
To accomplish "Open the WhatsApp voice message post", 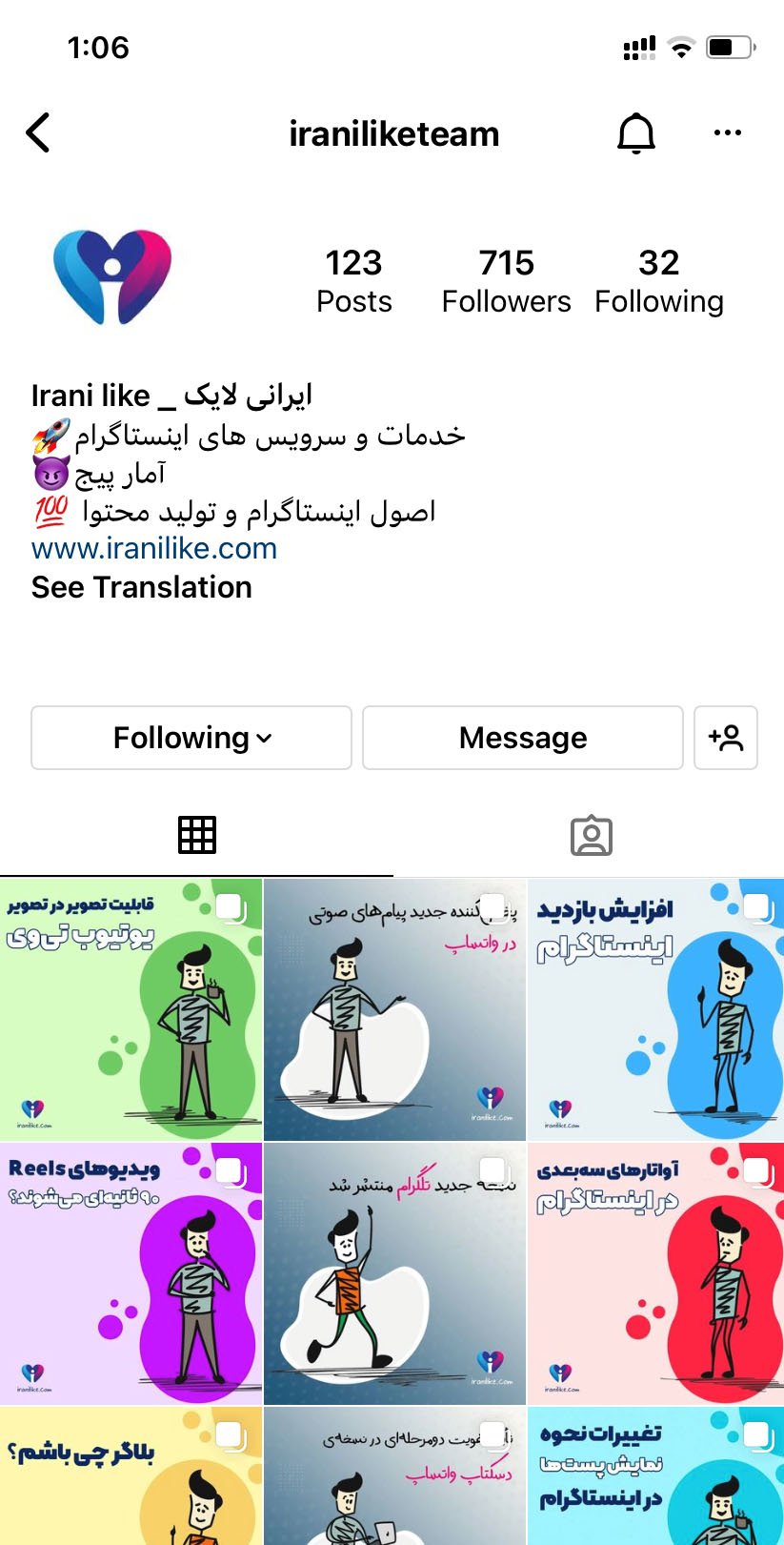I will 394,1010.
